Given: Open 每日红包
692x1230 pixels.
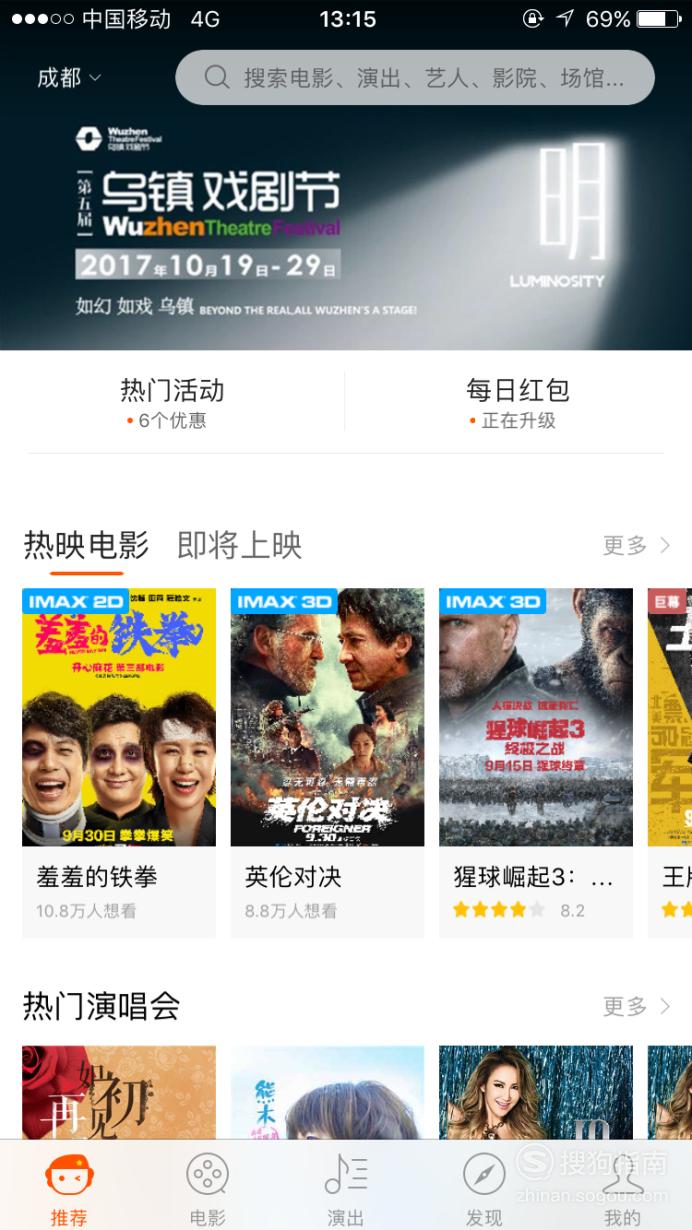Looking at the screenshot, I should point(517,402).
